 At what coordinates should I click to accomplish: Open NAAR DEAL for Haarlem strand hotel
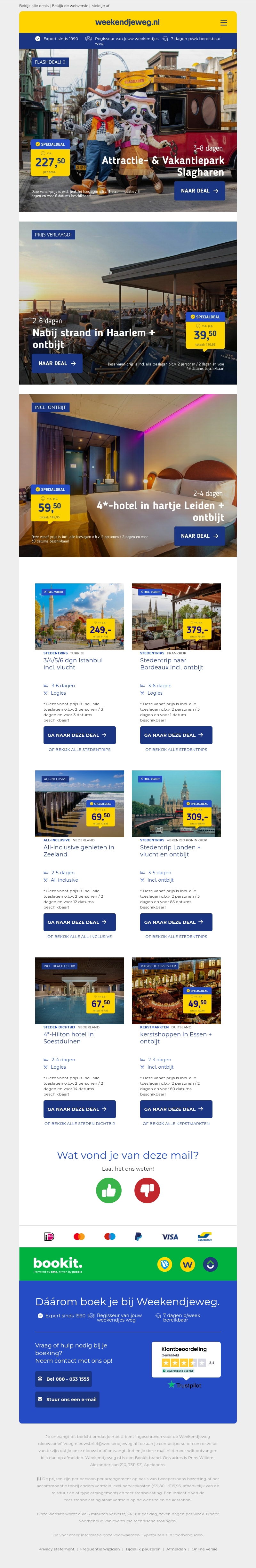[x=57, y=363]
